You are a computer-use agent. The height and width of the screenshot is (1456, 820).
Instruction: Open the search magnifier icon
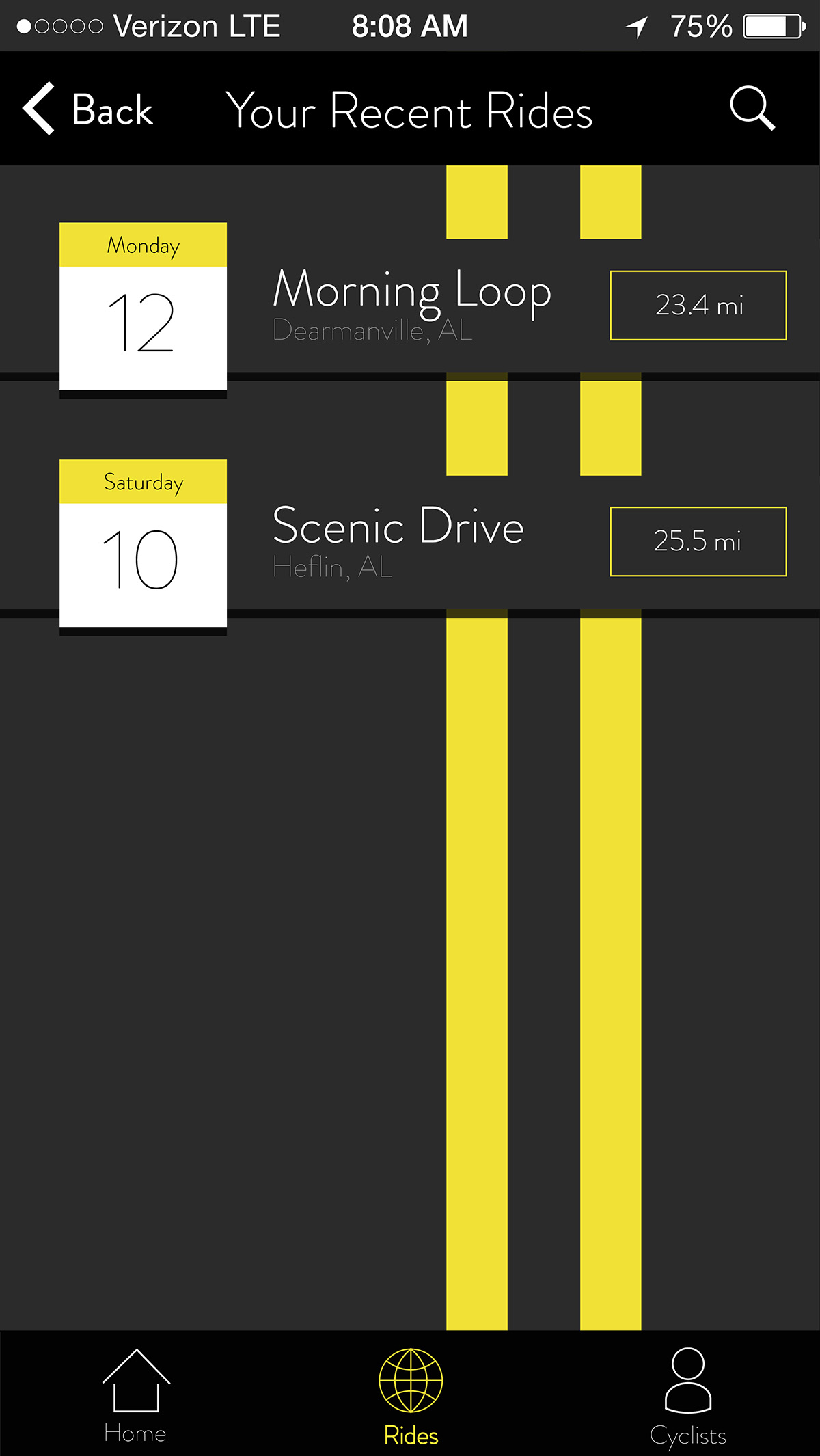click(752, 108)
